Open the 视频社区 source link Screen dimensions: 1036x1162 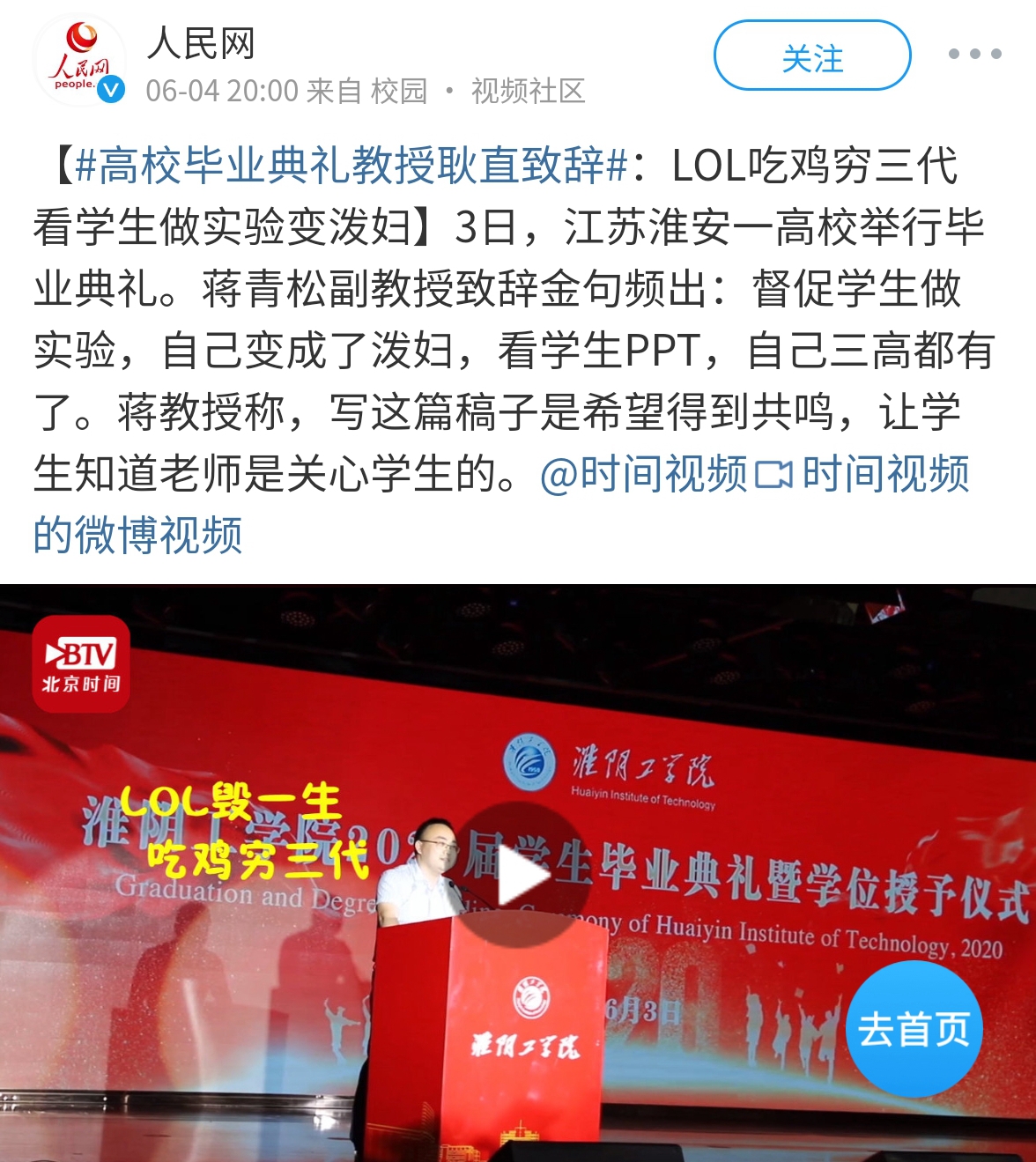click(528, 91)
